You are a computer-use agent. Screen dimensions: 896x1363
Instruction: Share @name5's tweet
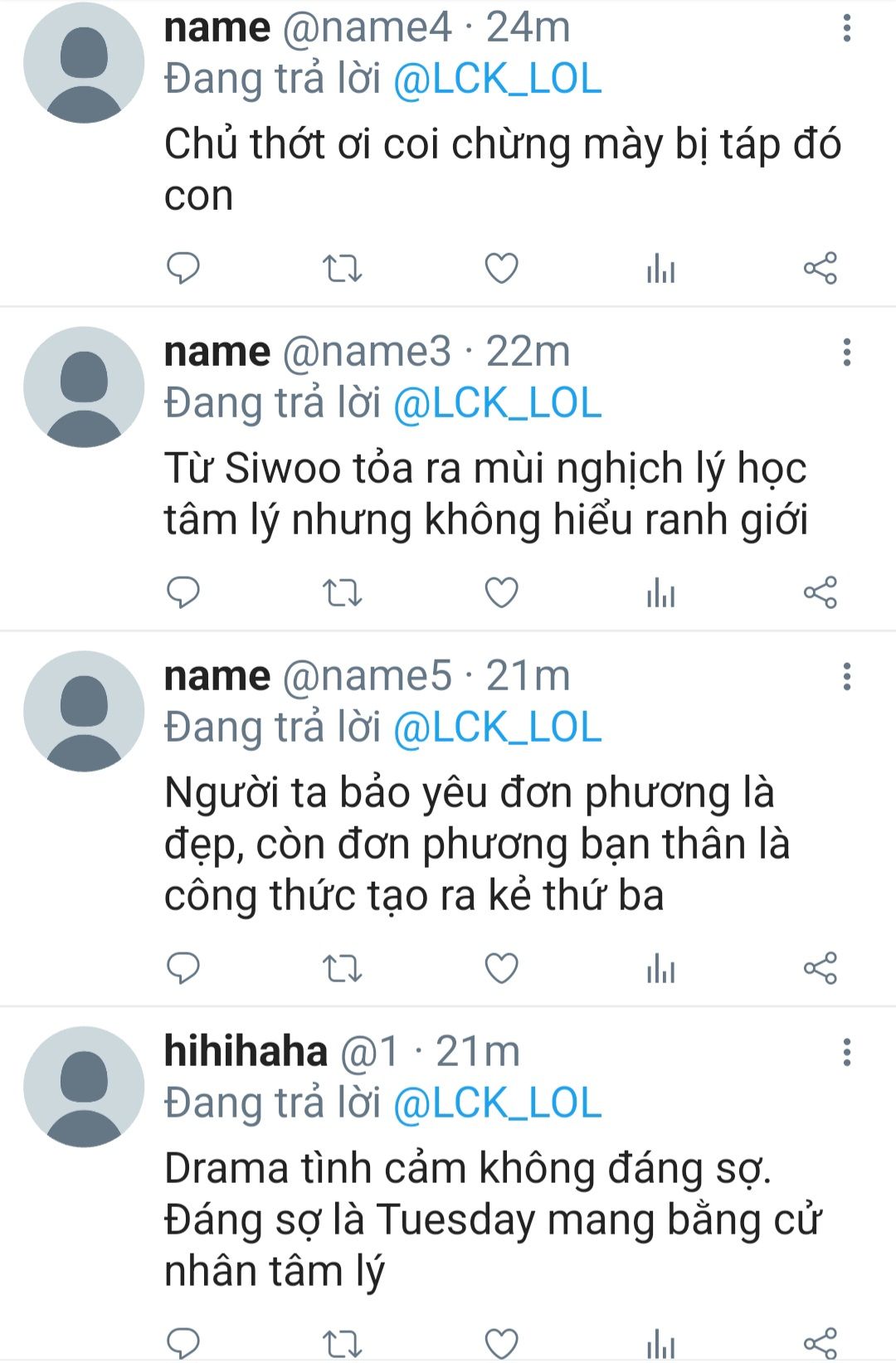pos(820,968)
